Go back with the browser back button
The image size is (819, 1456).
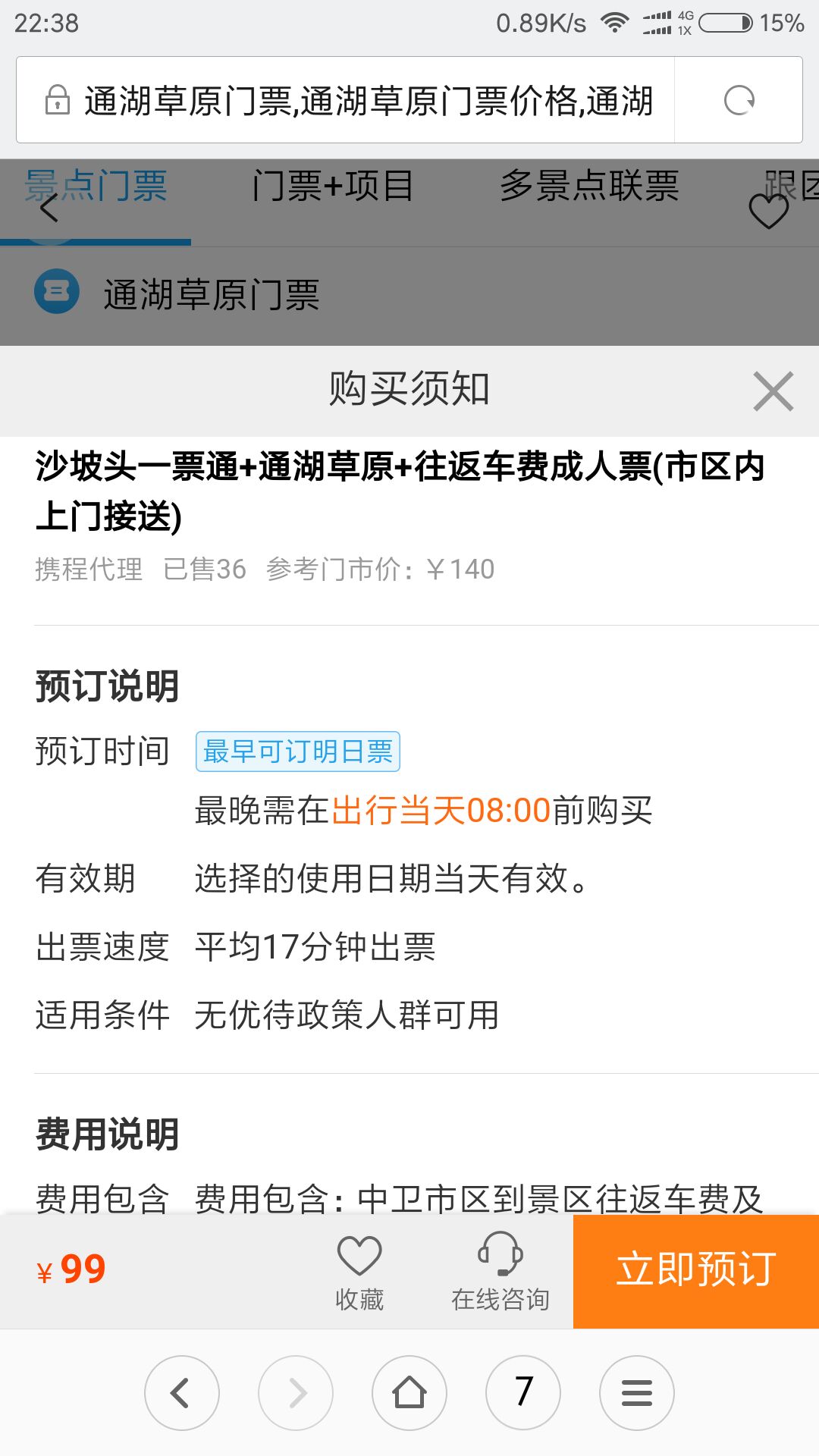click(x=182, y=1392)
